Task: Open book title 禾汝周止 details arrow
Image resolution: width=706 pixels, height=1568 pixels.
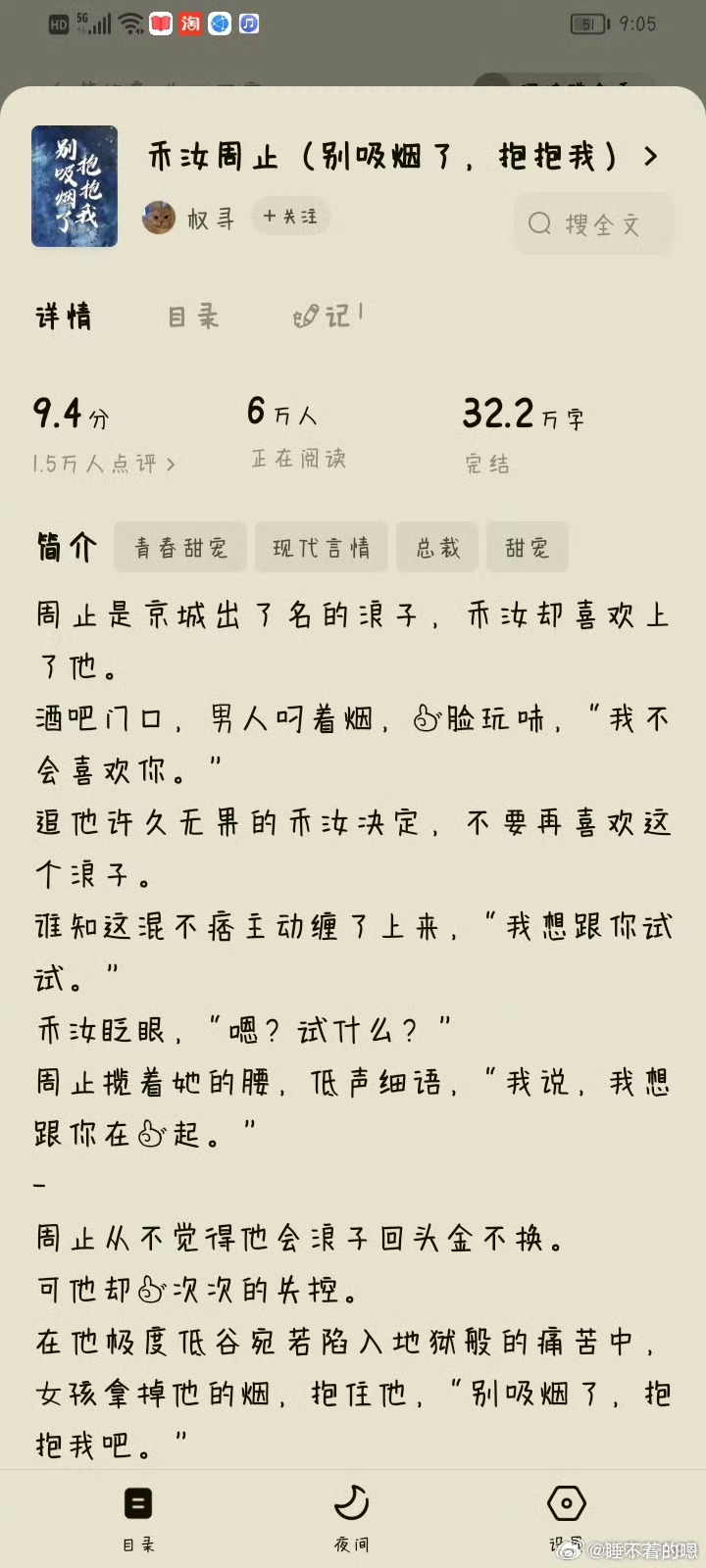Action: click(651, 157)
